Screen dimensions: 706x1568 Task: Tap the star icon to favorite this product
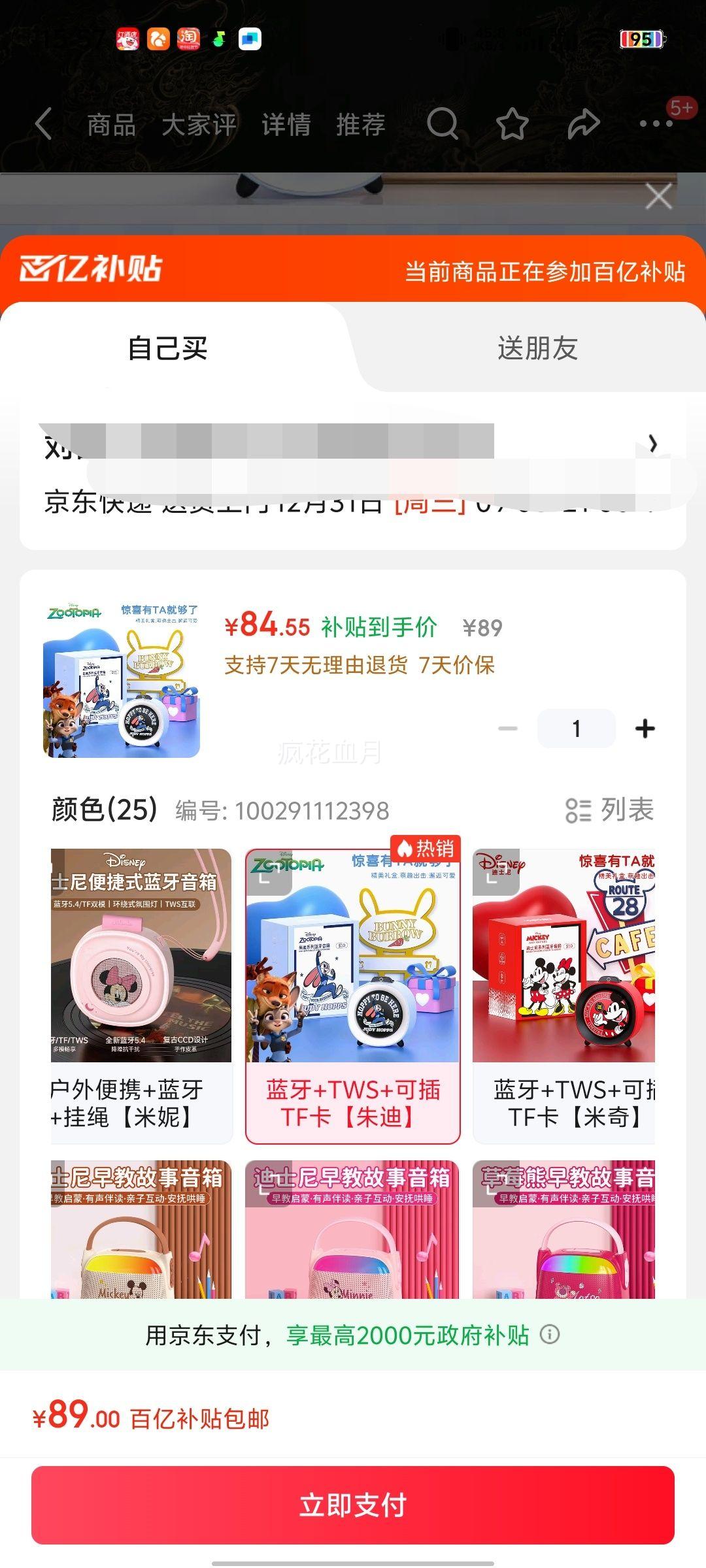tap(511, 125)
